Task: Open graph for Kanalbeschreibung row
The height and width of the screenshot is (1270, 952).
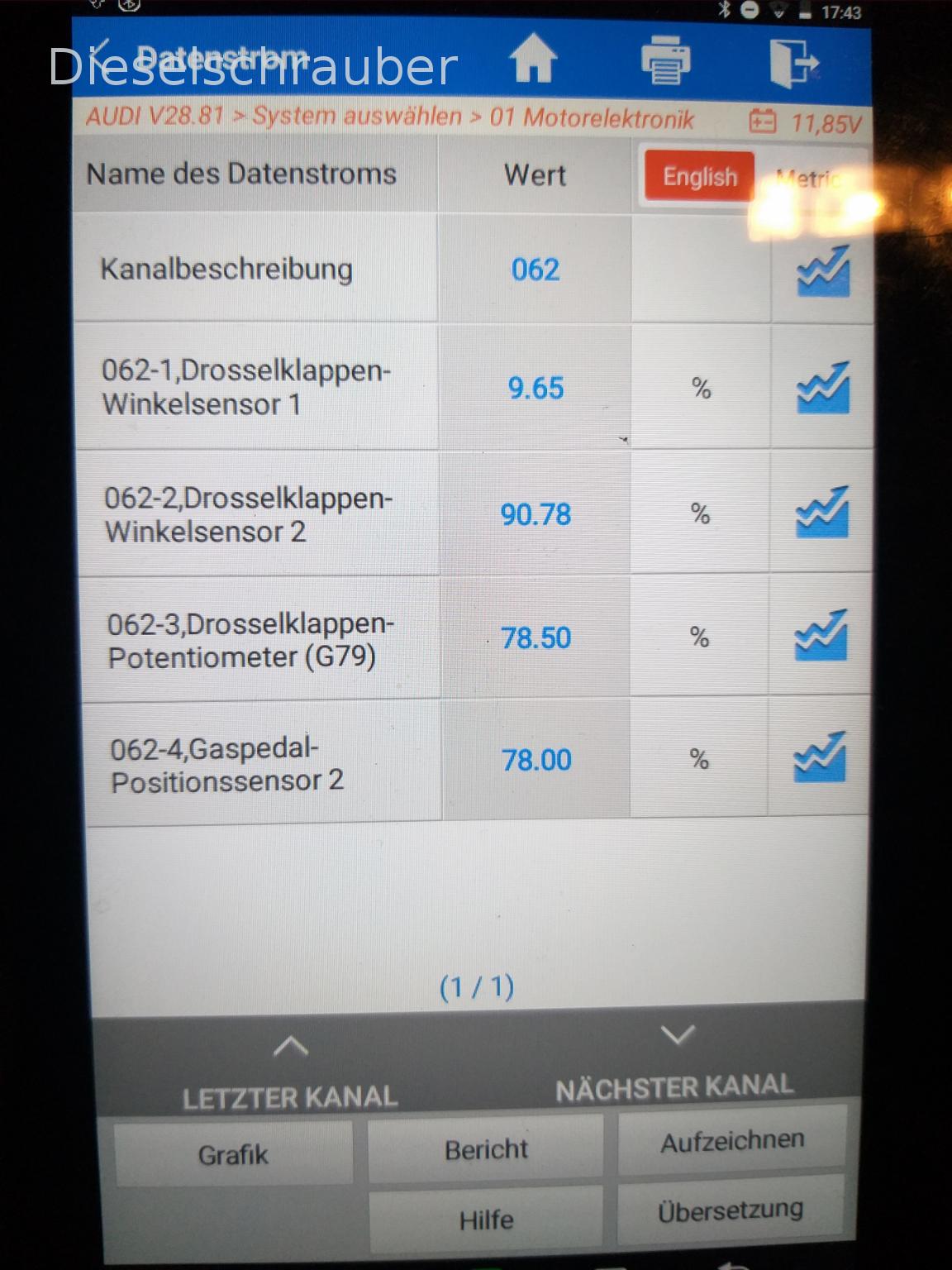Action: 822,270
